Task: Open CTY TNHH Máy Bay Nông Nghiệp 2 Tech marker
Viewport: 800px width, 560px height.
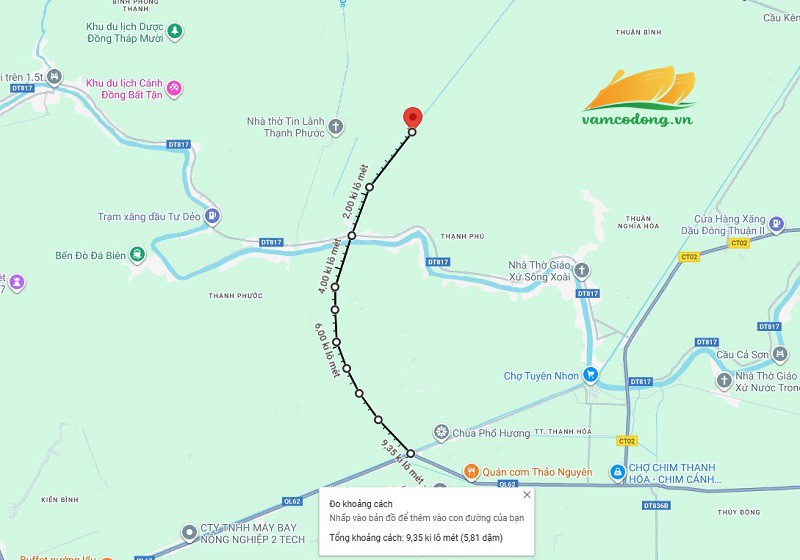Action: click(189, 533)
